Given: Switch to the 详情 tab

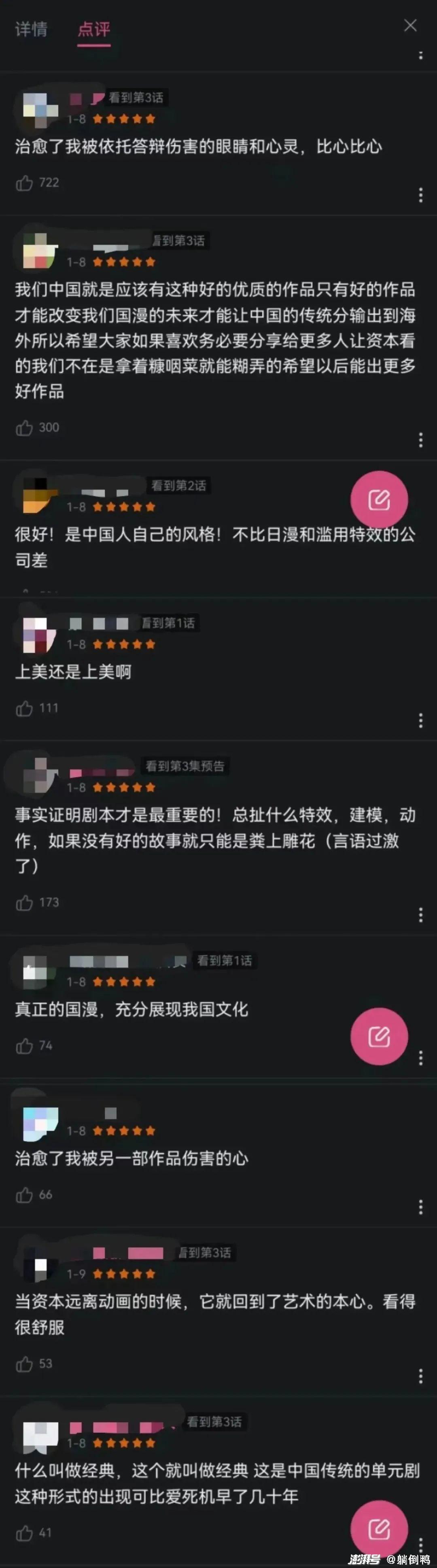Looking at the screenshot, I should 31,29.
